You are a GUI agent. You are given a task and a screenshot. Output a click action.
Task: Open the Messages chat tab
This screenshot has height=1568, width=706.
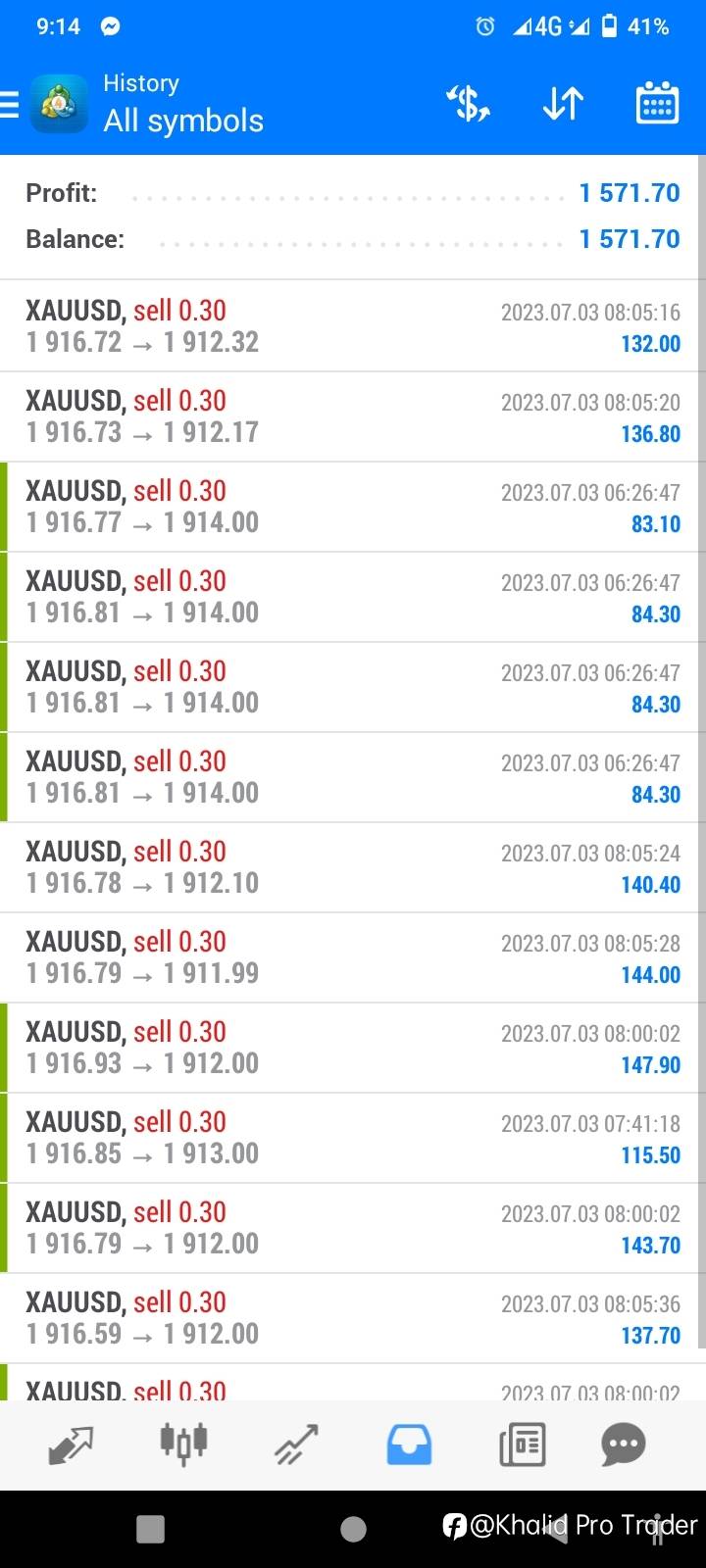coord(624,1445)
